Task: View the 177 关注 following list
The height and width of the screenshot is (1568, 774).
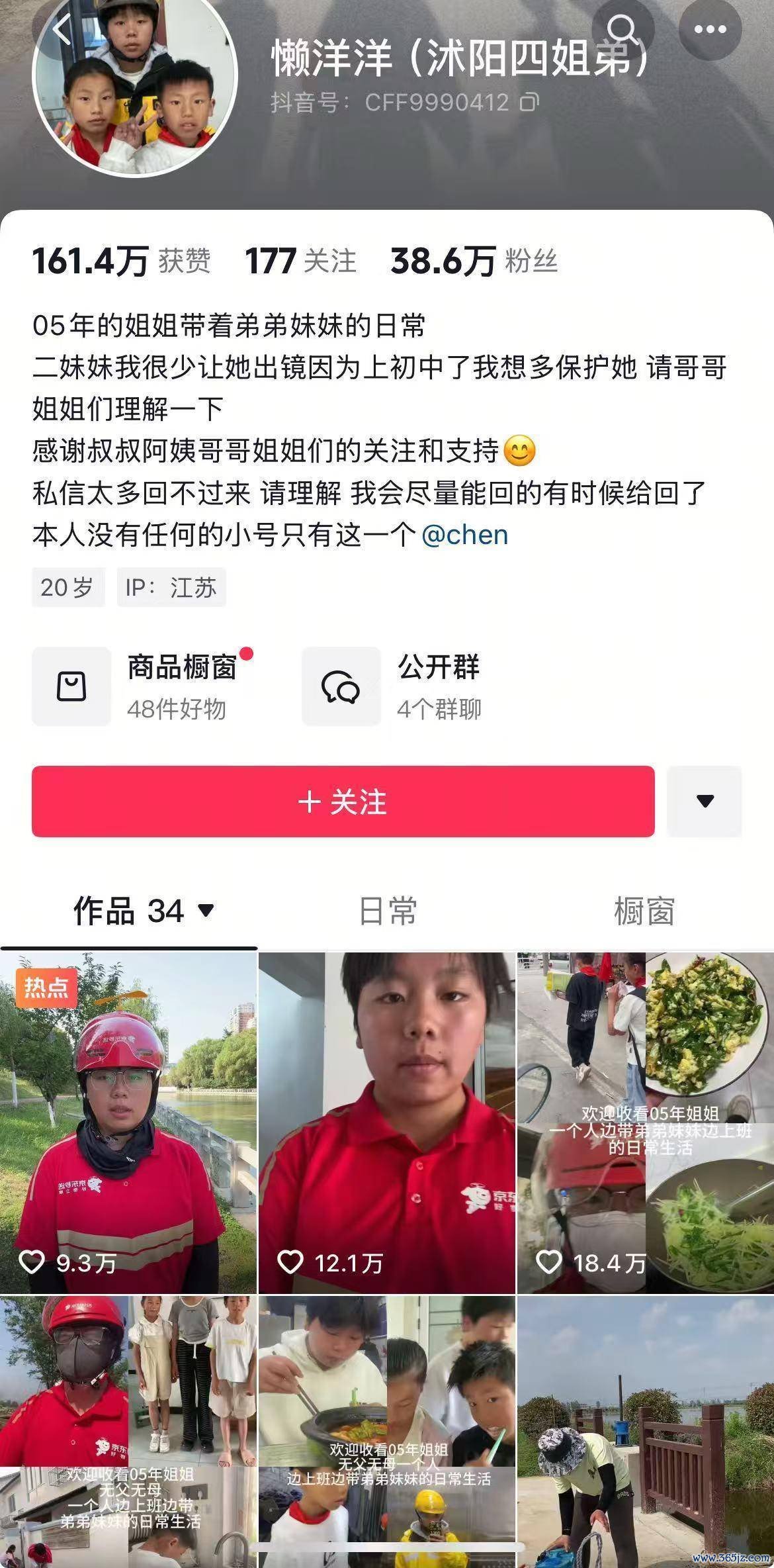Action: coord(300,261)
